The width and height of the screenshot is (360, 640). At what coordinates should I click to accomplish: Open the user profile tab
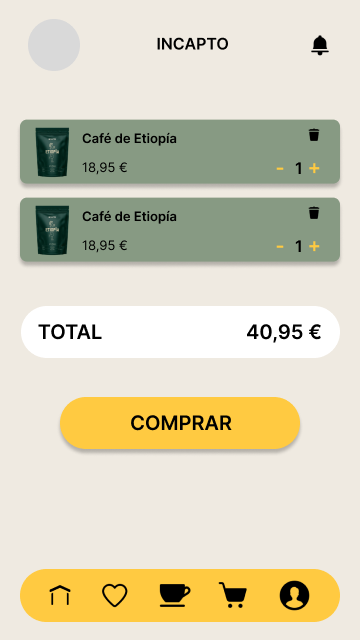[294, 596]
